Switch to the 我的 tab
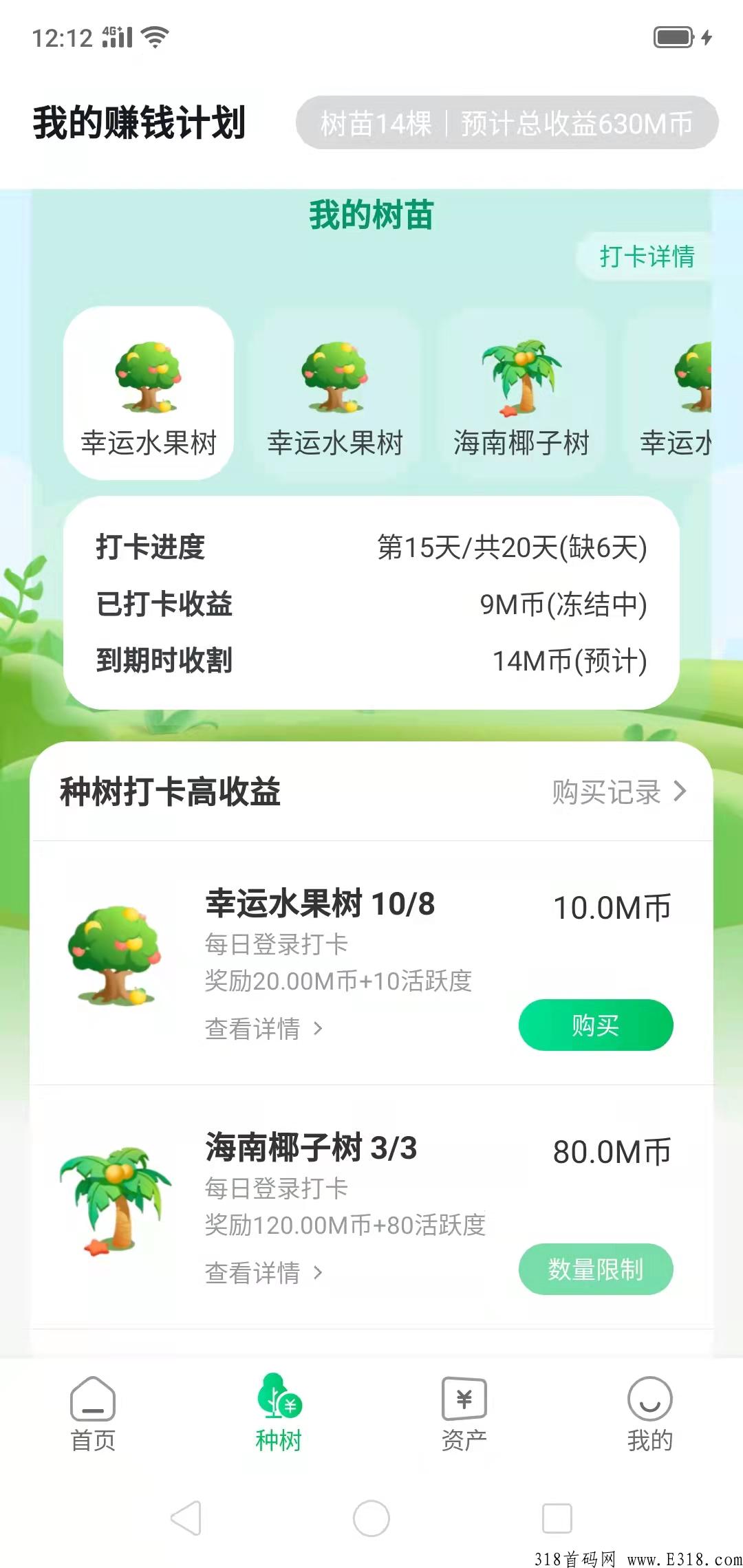This screenshot has width=743, height=1568. pos(650,1413)
